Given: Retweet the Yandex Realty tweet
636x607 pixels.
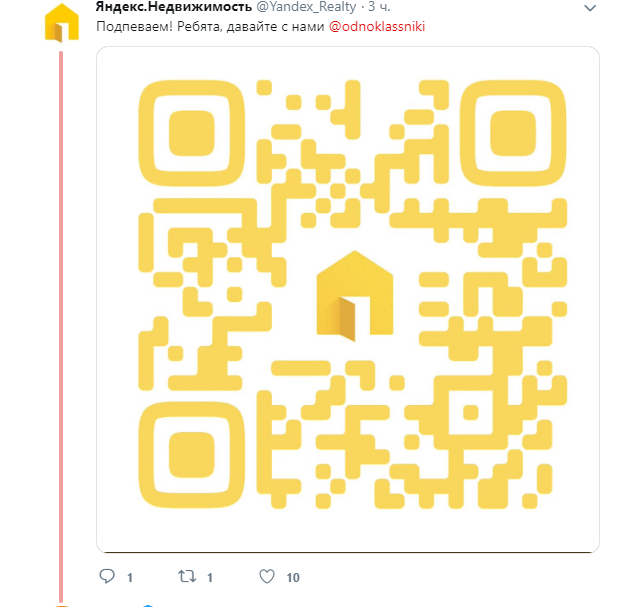Looking at the screenshot, I should (x=186, y=577).
